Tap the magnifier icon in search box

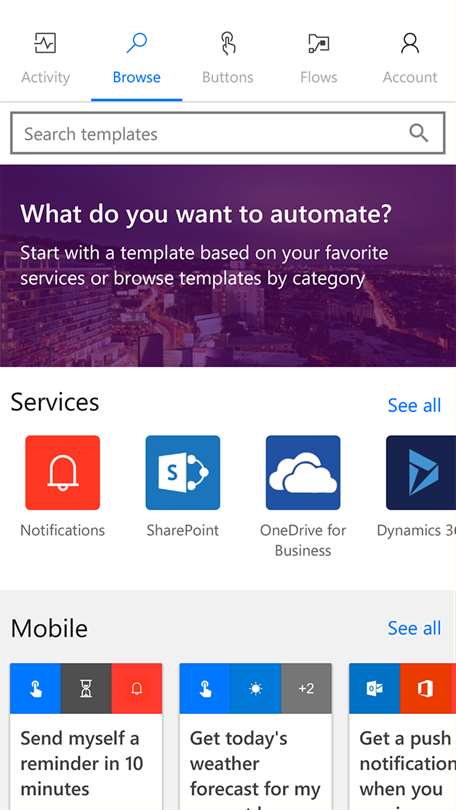[419, 133]
